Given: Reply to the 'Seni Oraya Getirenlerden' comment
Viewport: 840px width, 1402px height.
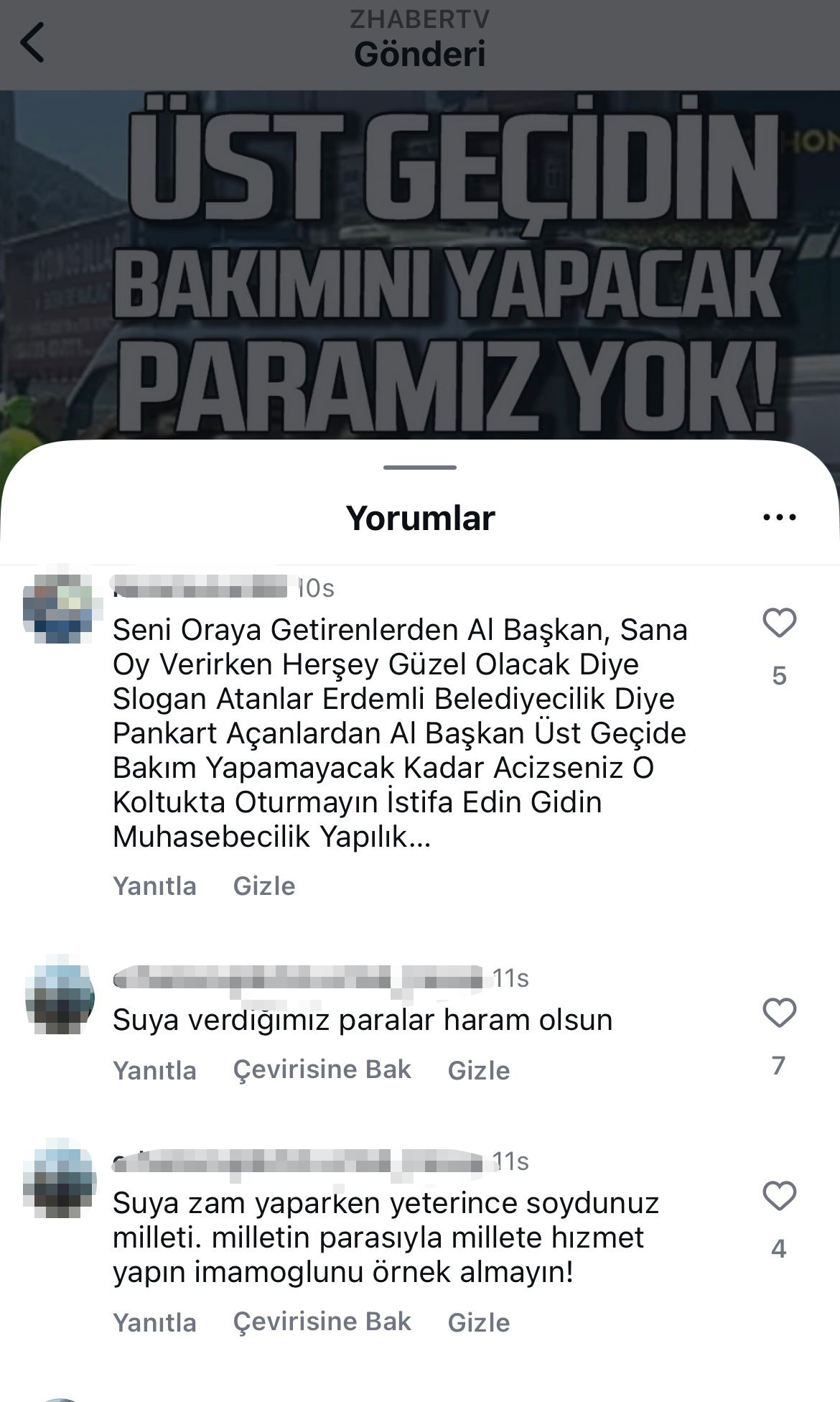Looking at the screenshot, I should tap(154, 886).
